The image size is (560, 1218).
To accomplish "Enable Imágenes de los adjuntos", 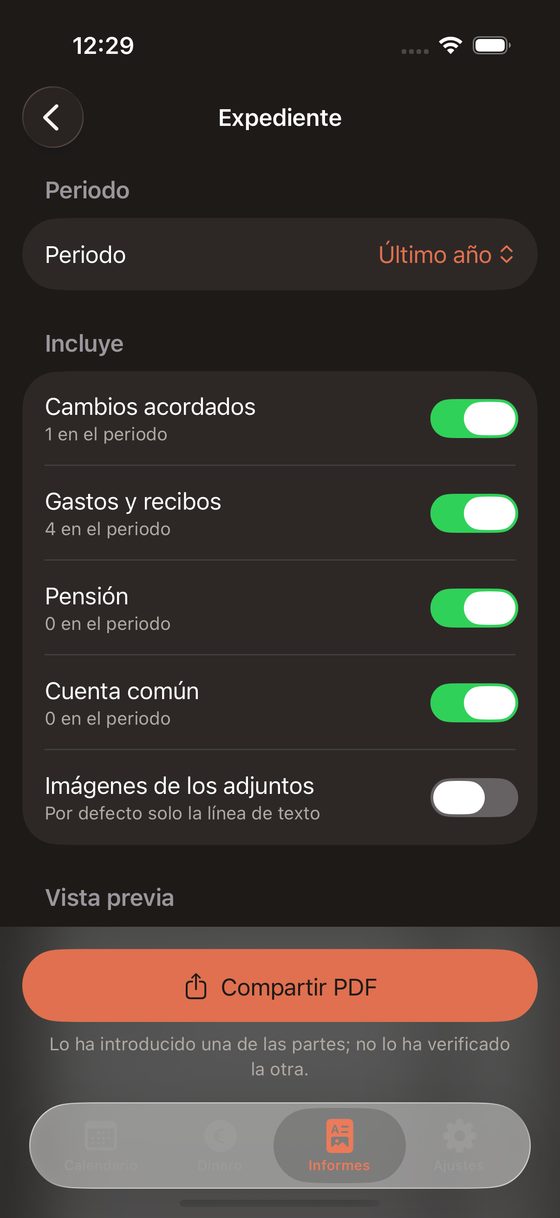I will point(474,798).
